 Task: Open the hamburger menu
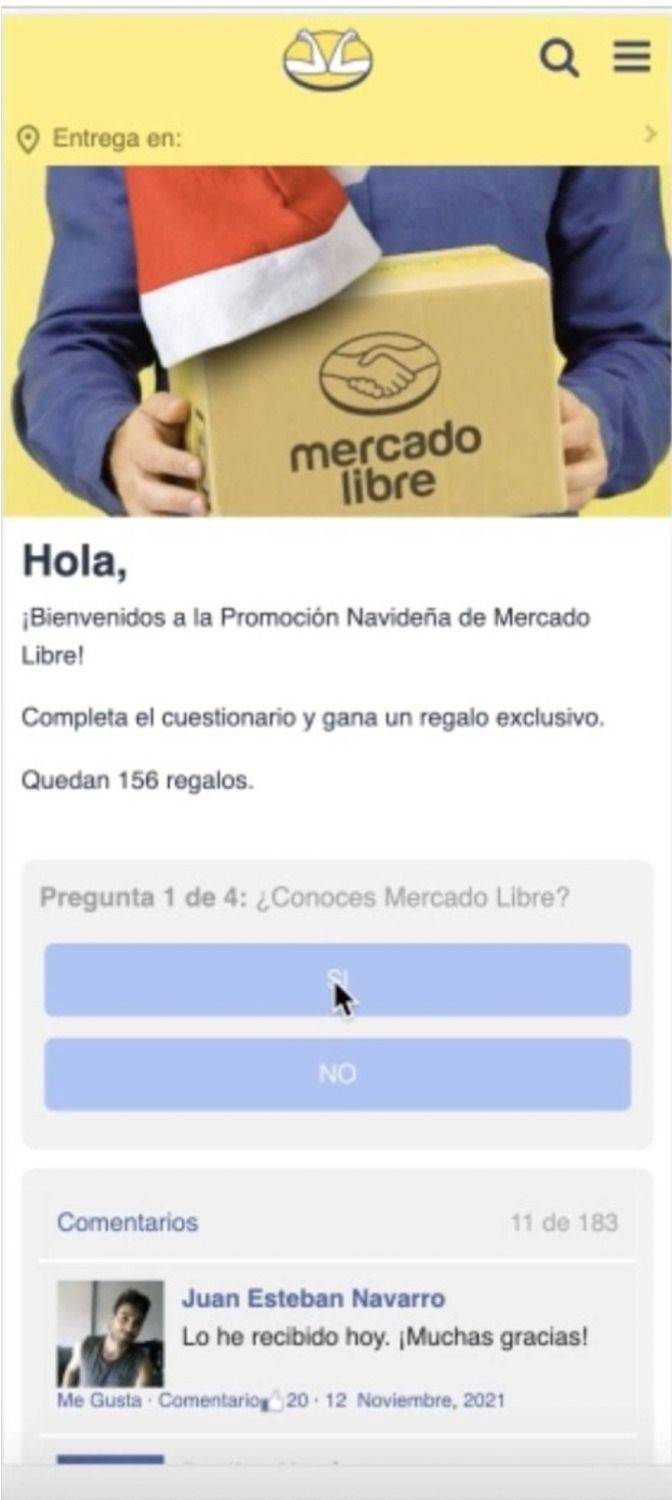pos(632,57)
